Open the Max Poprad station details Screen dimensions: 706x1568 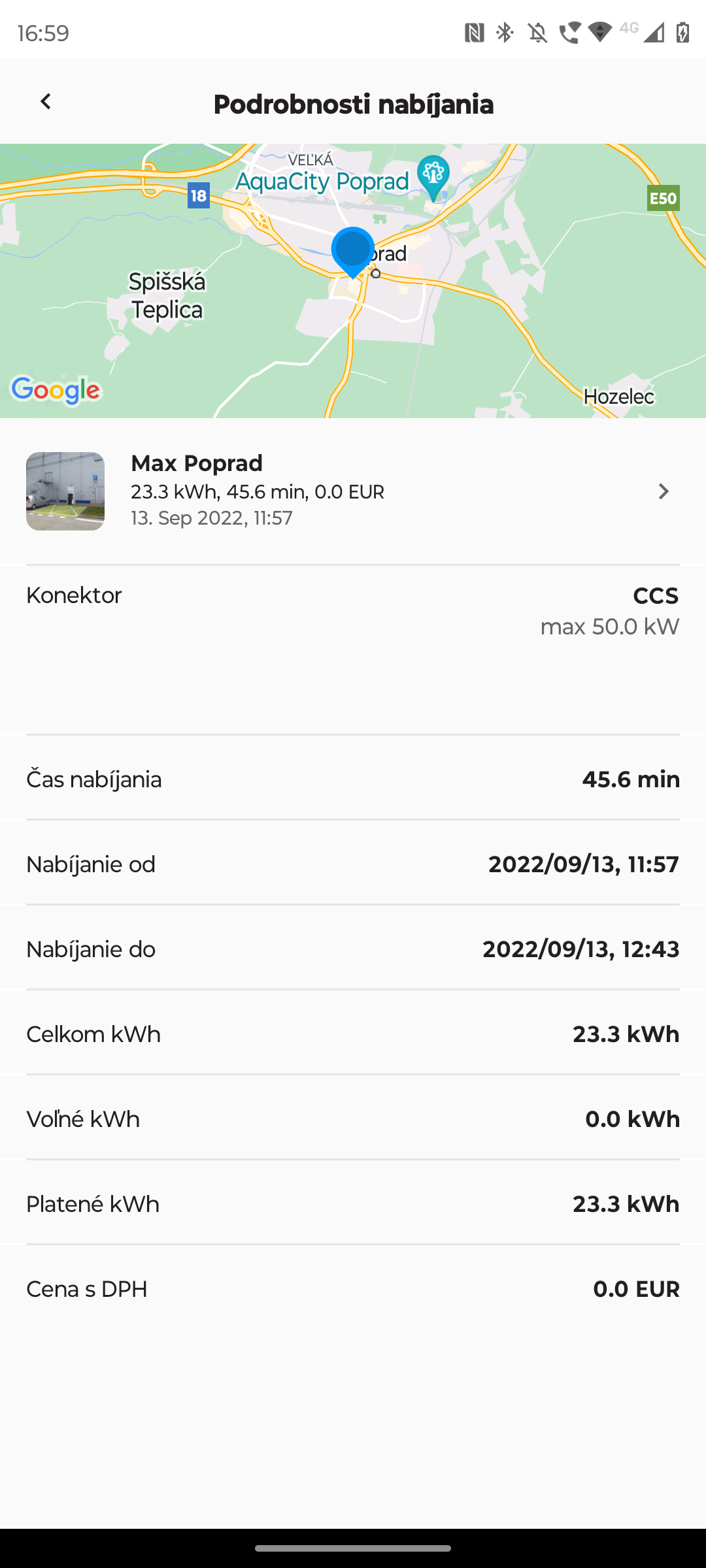(x=353, y=491)
